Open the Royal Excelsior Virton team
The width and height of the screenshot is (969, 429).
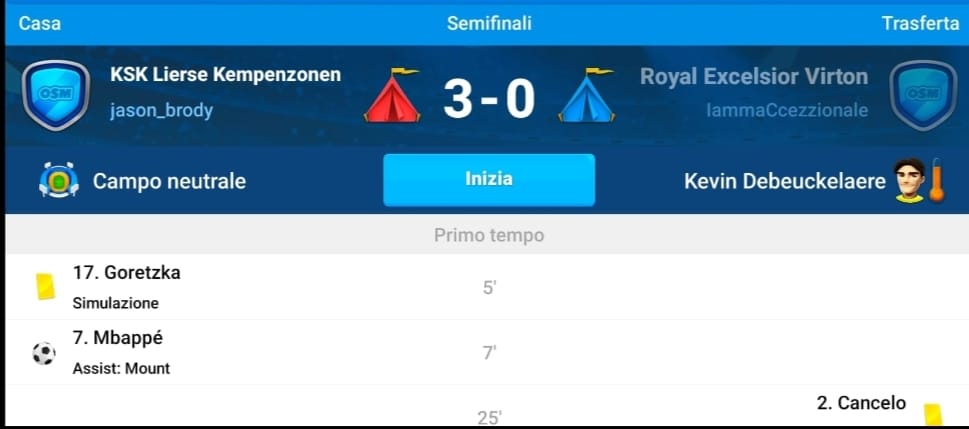754,77
